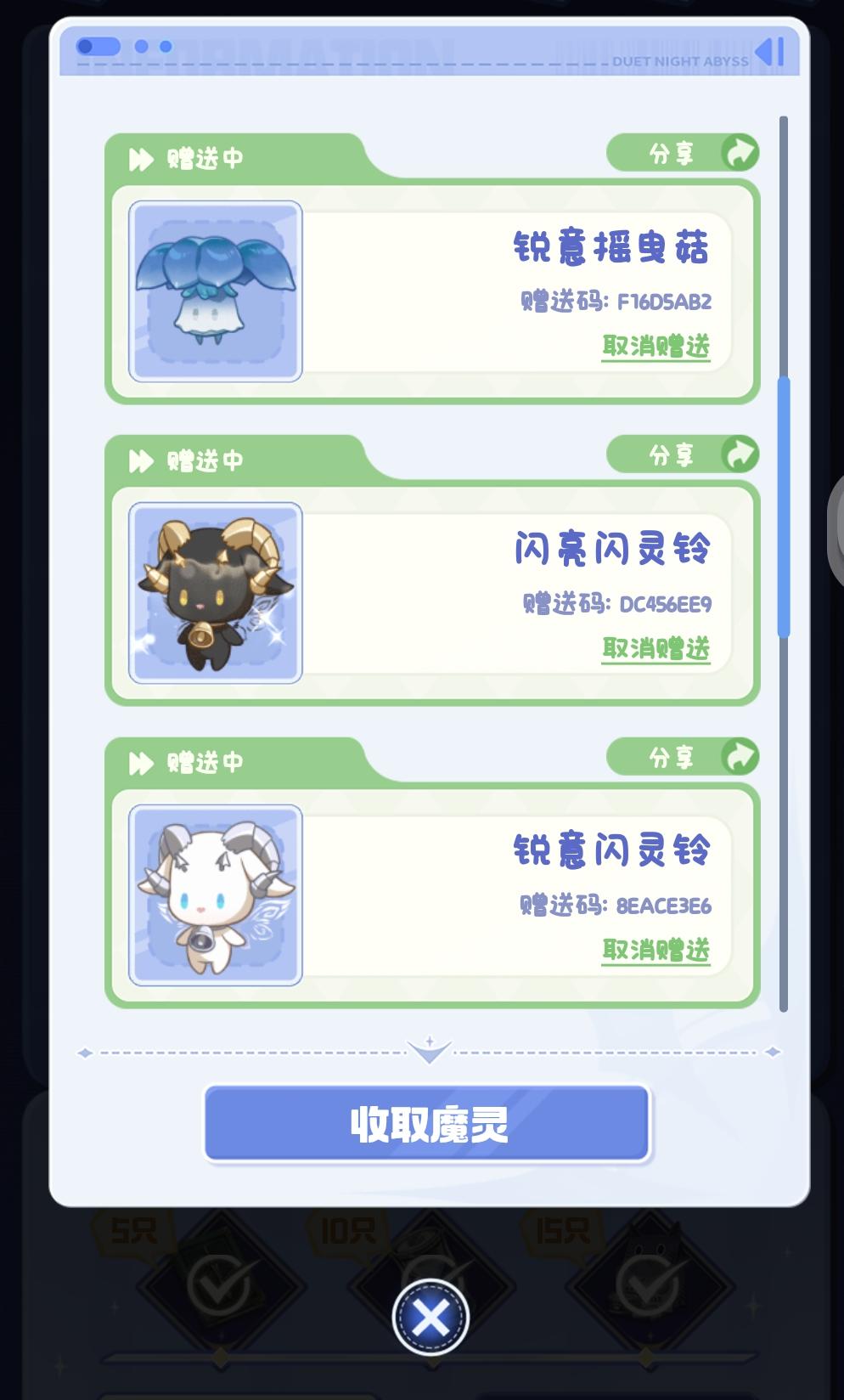This screenshot has height=1400, width=844.
Task: Close the gifting dialog
Action: pyautogui.click(x=430, y=1318)
